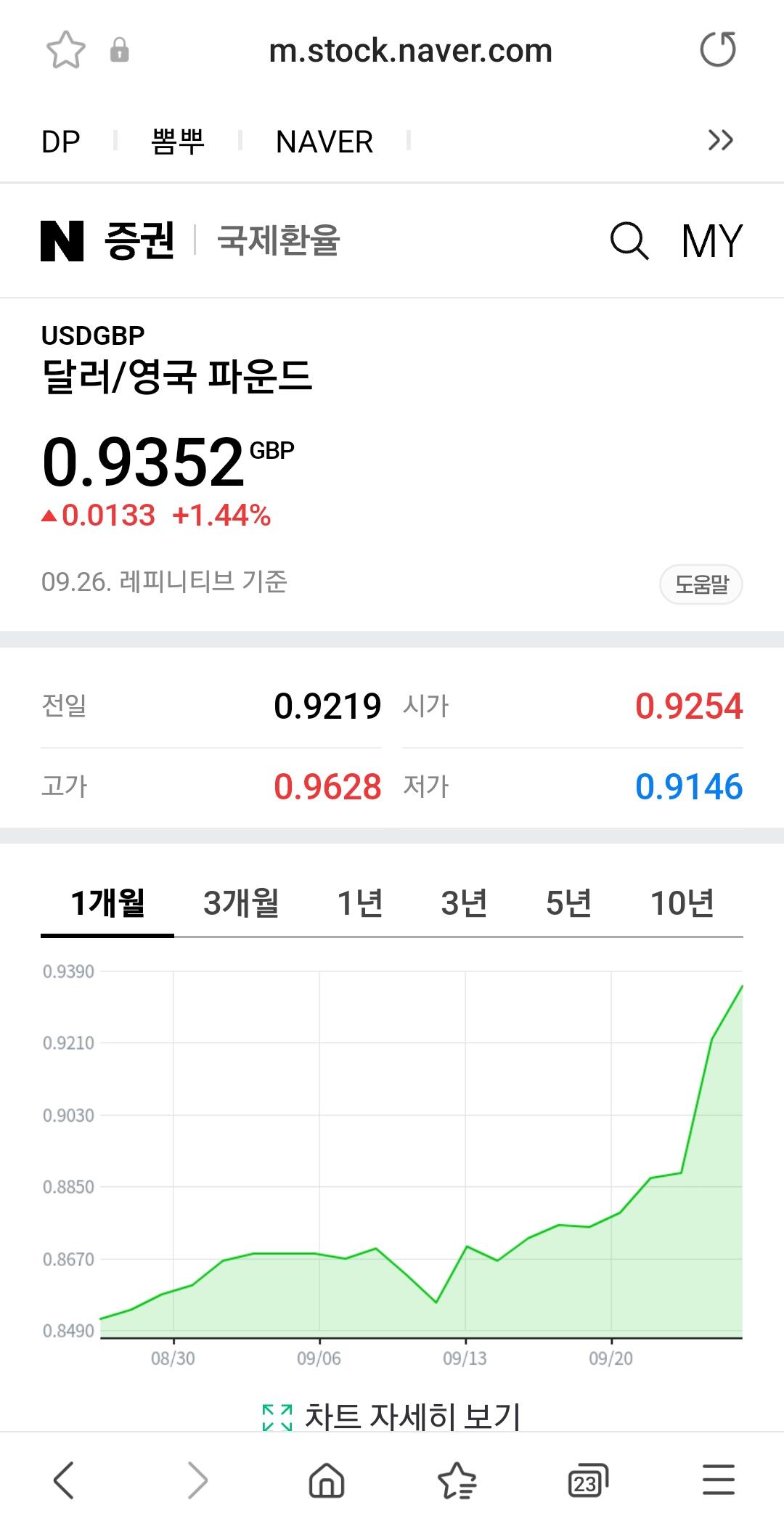Viewport: 784px width, 1529px height.
Task: Open the MY page
Action: (712, 241)
